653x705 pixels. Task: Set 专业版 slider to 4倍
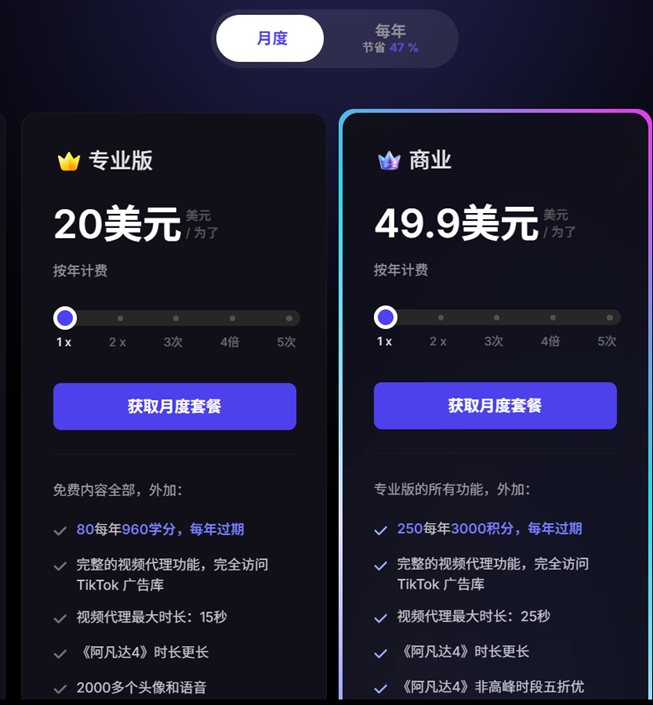231,318
